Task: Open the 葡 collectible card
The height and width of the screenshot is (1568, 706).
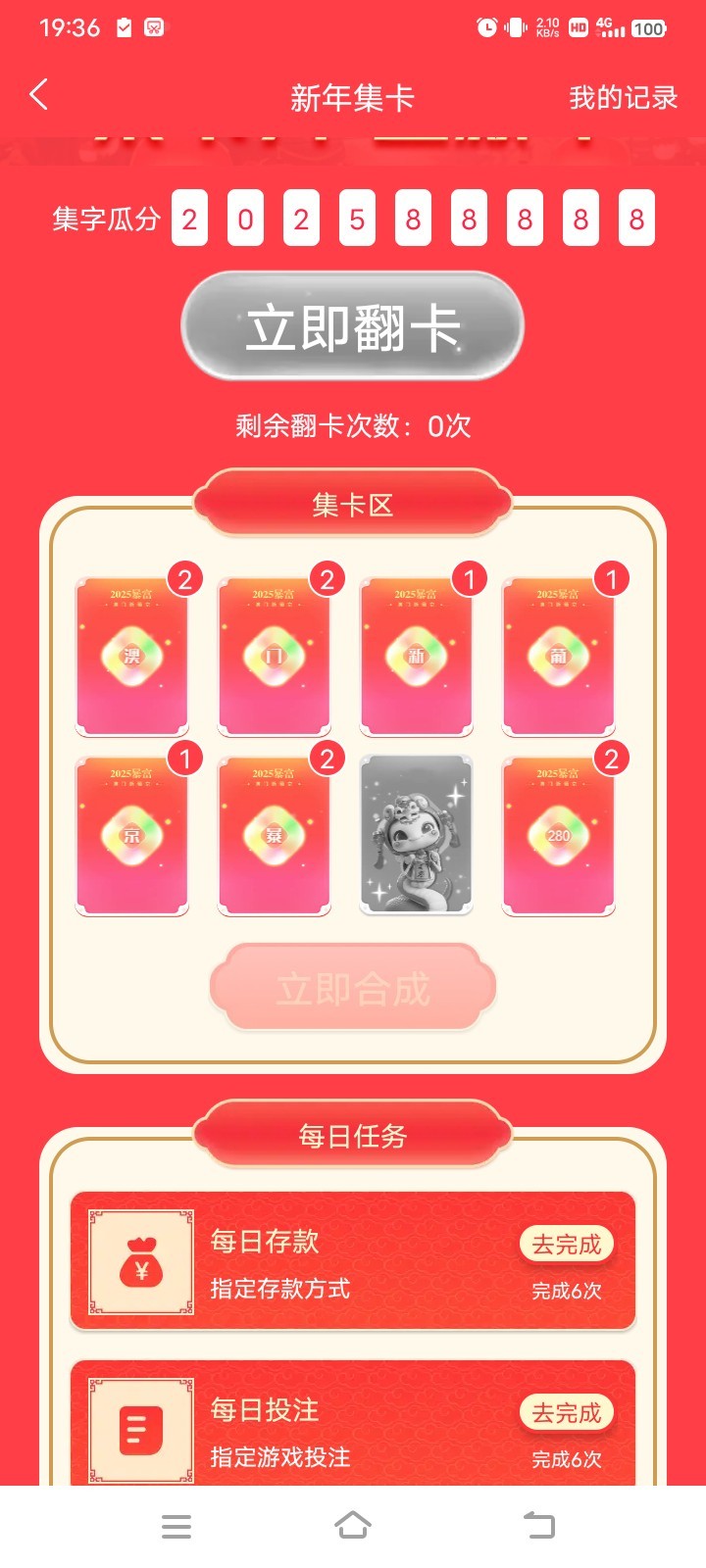Action: click(559, 656)
